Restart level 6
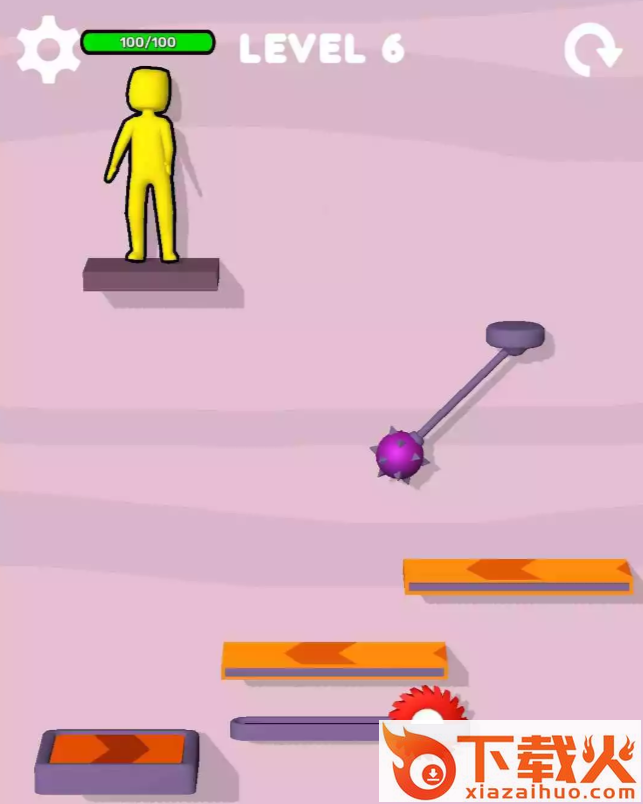This screenshot has width=643, height=804. click(x=592, y=50)
